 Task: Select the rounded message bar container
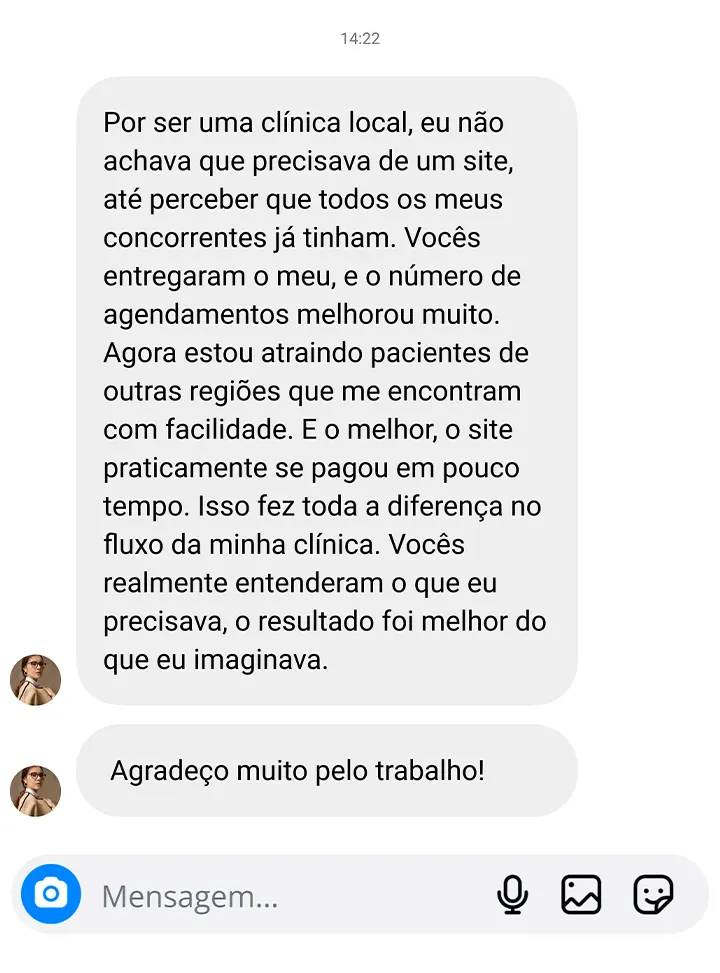(x=360, y=895)
